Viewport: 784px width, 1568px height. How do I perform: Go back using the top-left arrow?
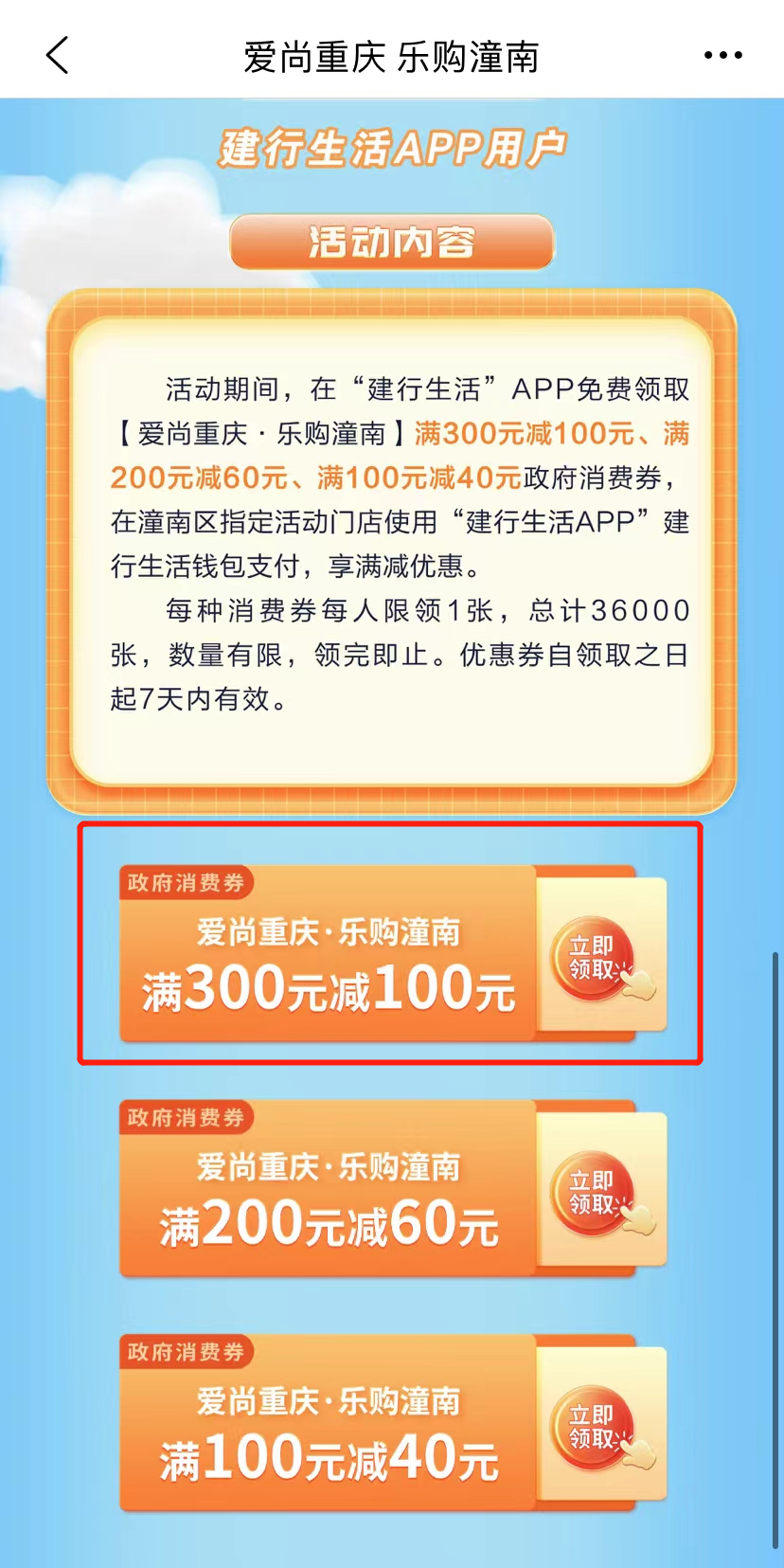coord(59,56)
